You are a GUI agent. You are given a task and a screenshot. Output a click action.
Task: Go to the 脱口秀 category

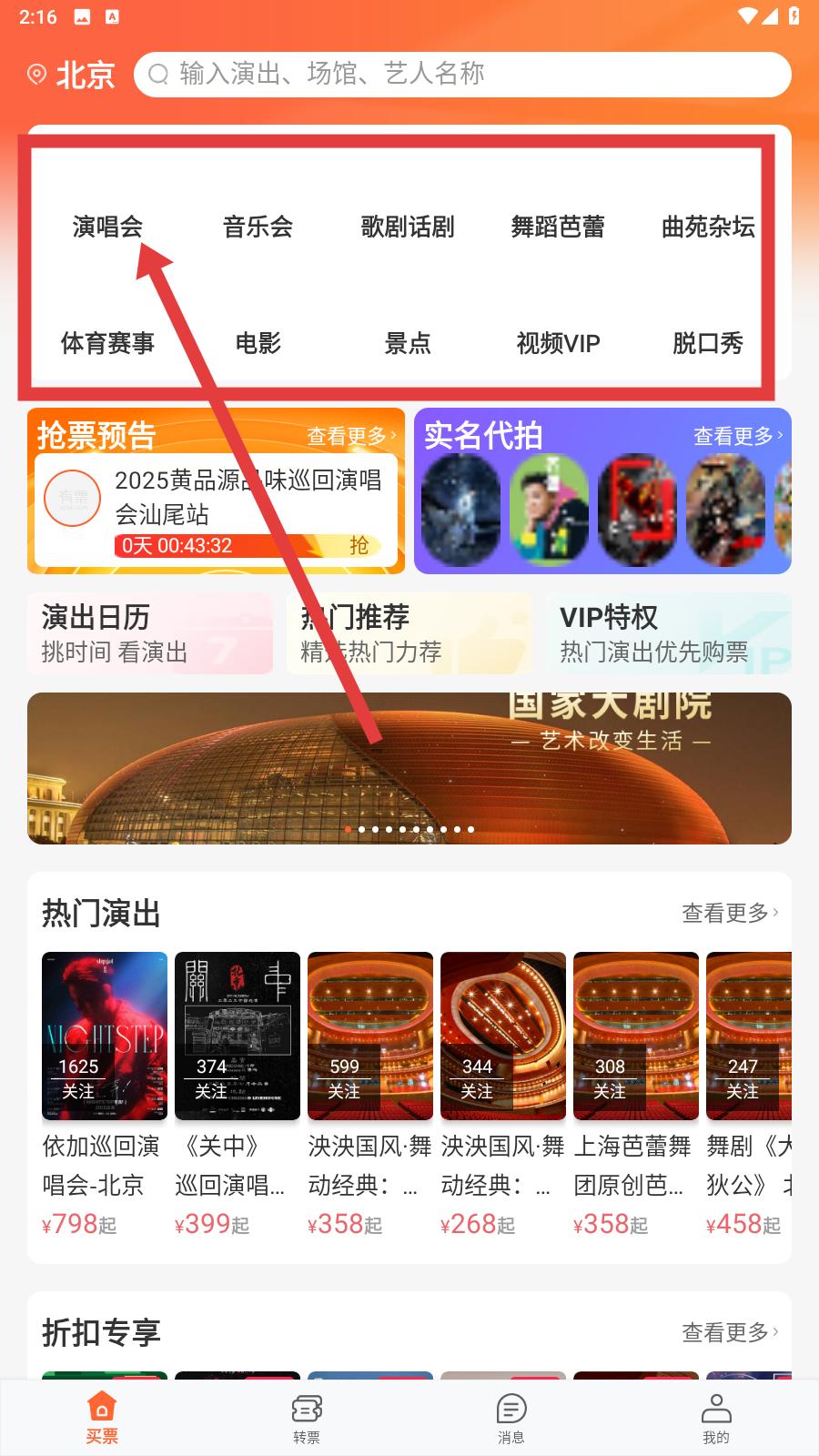click(x=708, y=343)
